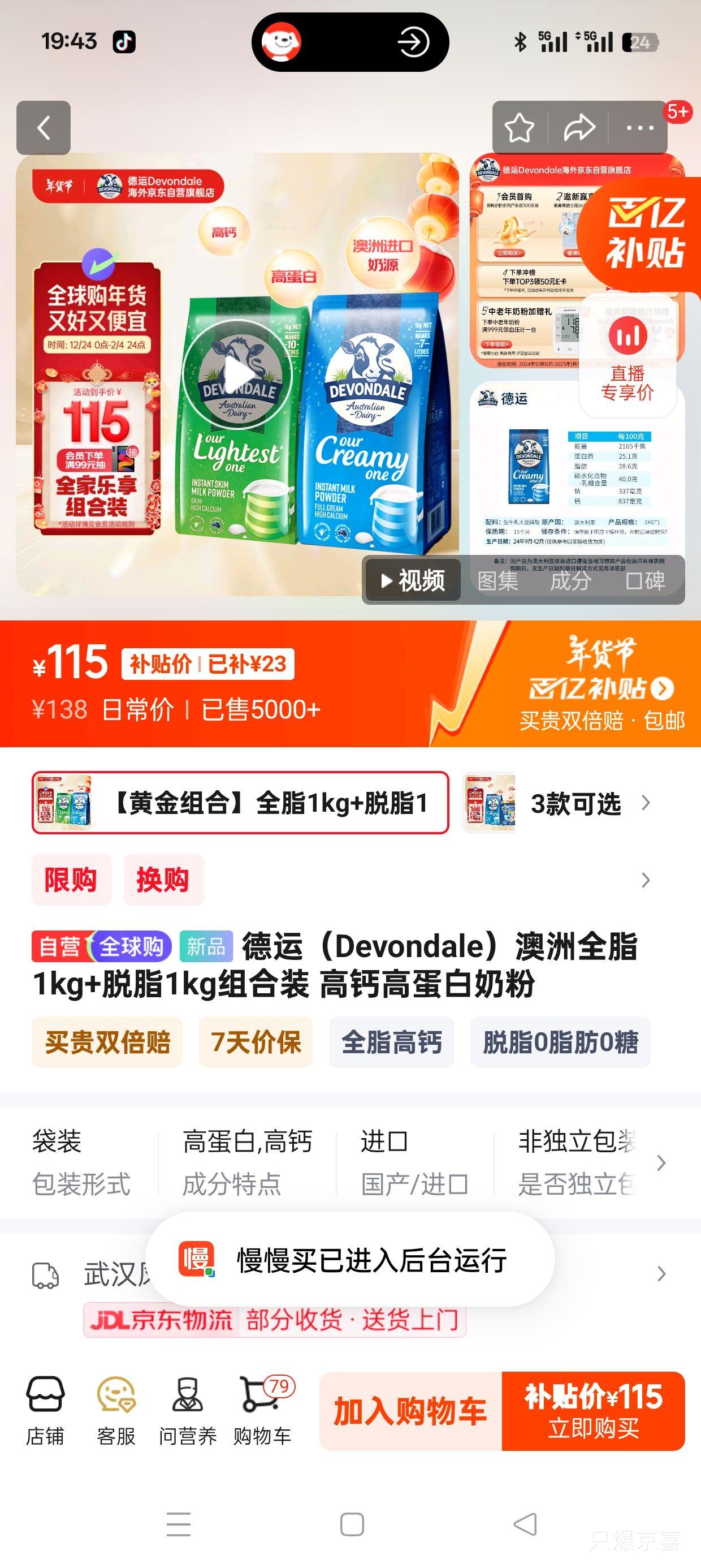Tap the share arrow icon
This screenshot has height=1568, width=701.
(581, 128)
